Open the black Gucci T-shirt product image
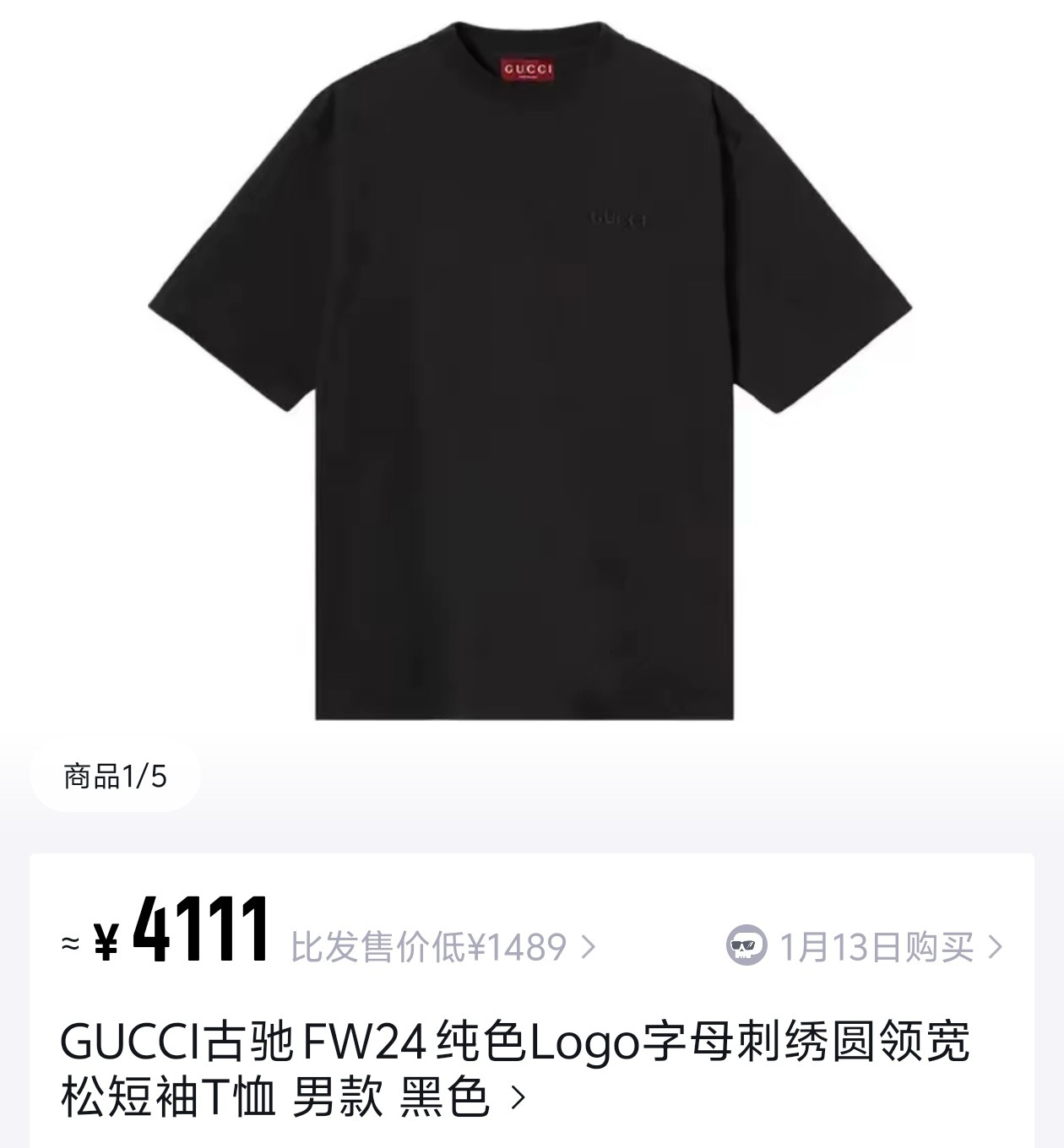 (530, 371)
